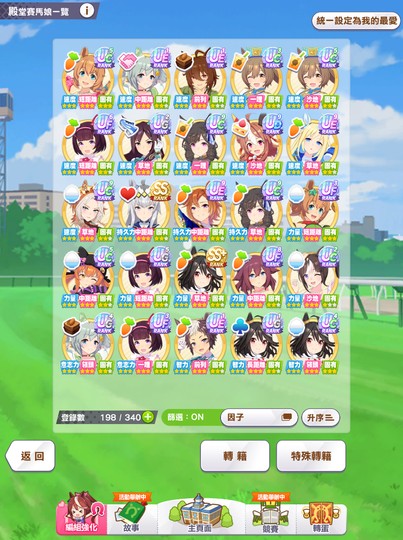Image resolution: width=403 pixels, height=540 pixels.
Task: Select the SS+ rank black-haired character
Action: click(200, 277)
